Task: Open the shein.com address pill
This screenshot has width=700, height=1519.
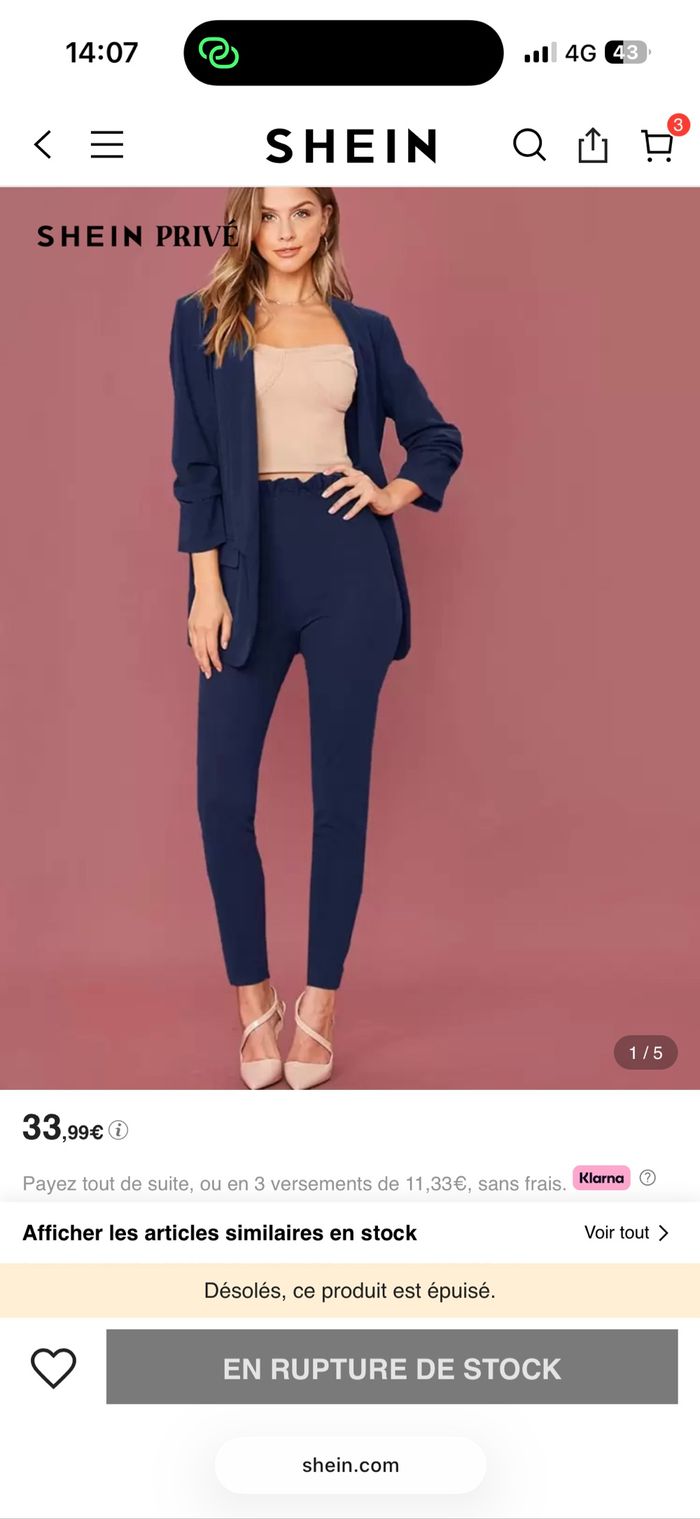Action: (x=350, y=1465)
